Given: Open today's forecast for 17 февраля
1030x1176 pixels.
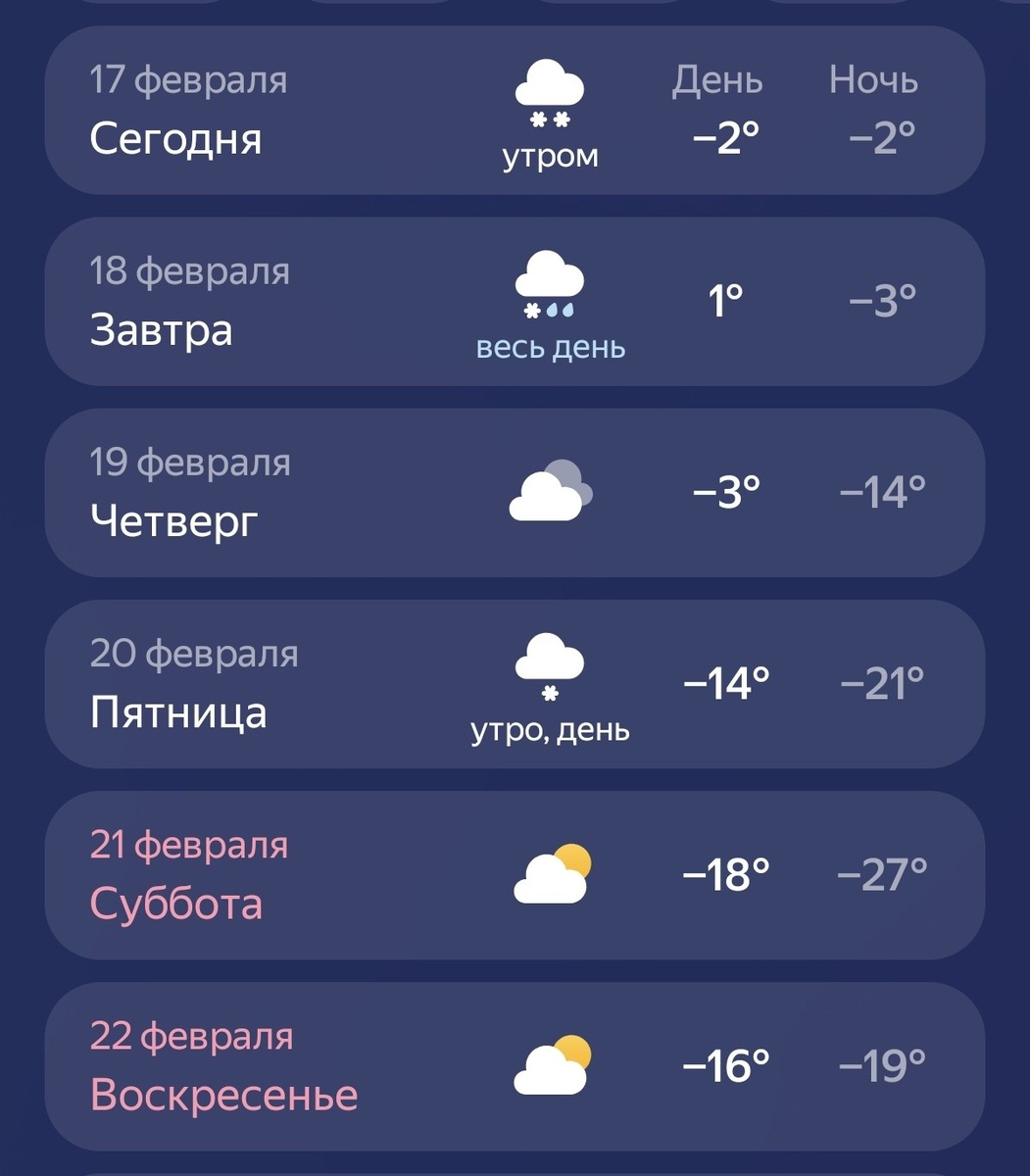Looking at the screenshot, I should pos(515,111).
